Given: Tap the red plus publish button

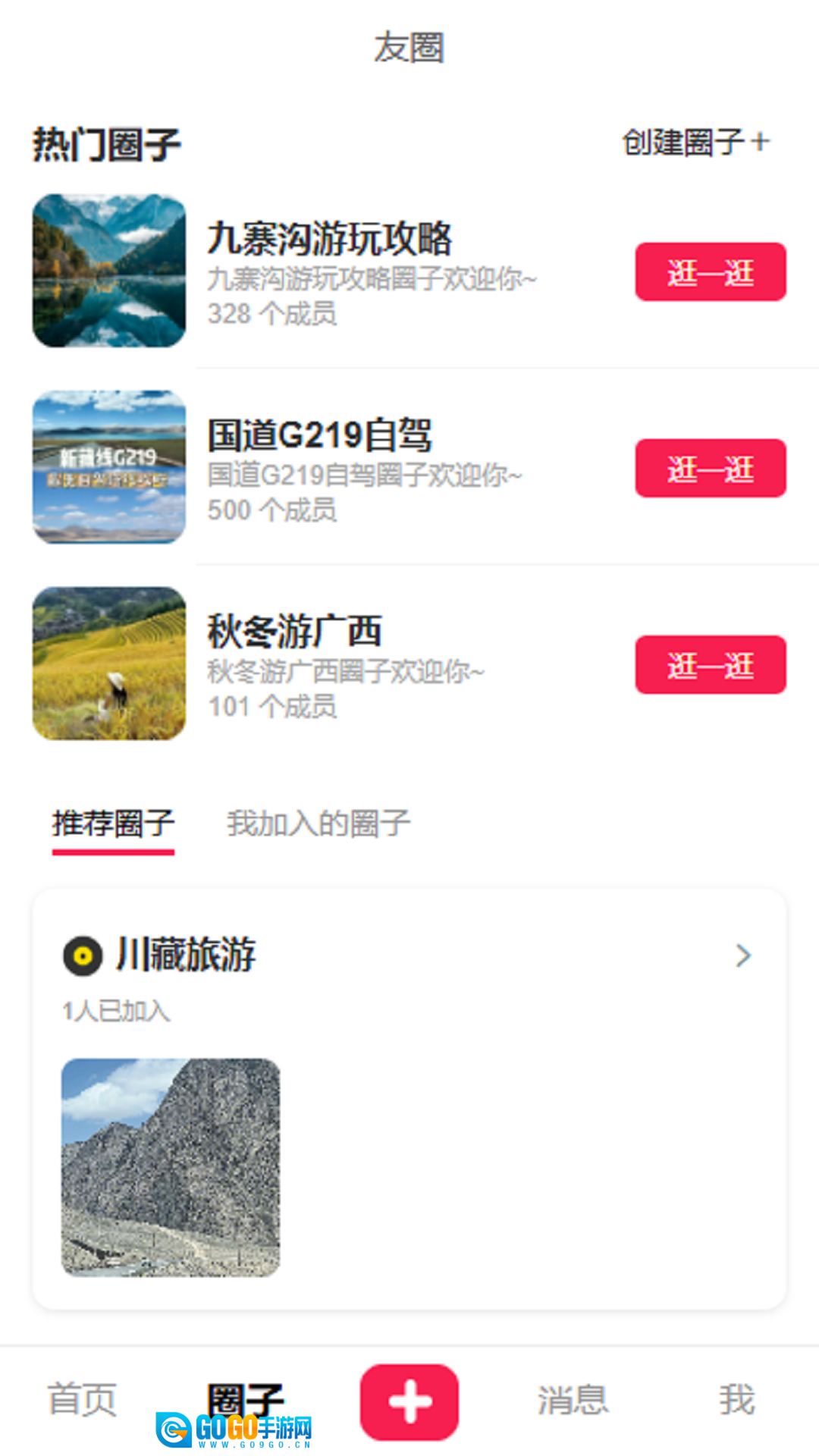Looking at the screenshot, I should click(x=409, y=1402).
